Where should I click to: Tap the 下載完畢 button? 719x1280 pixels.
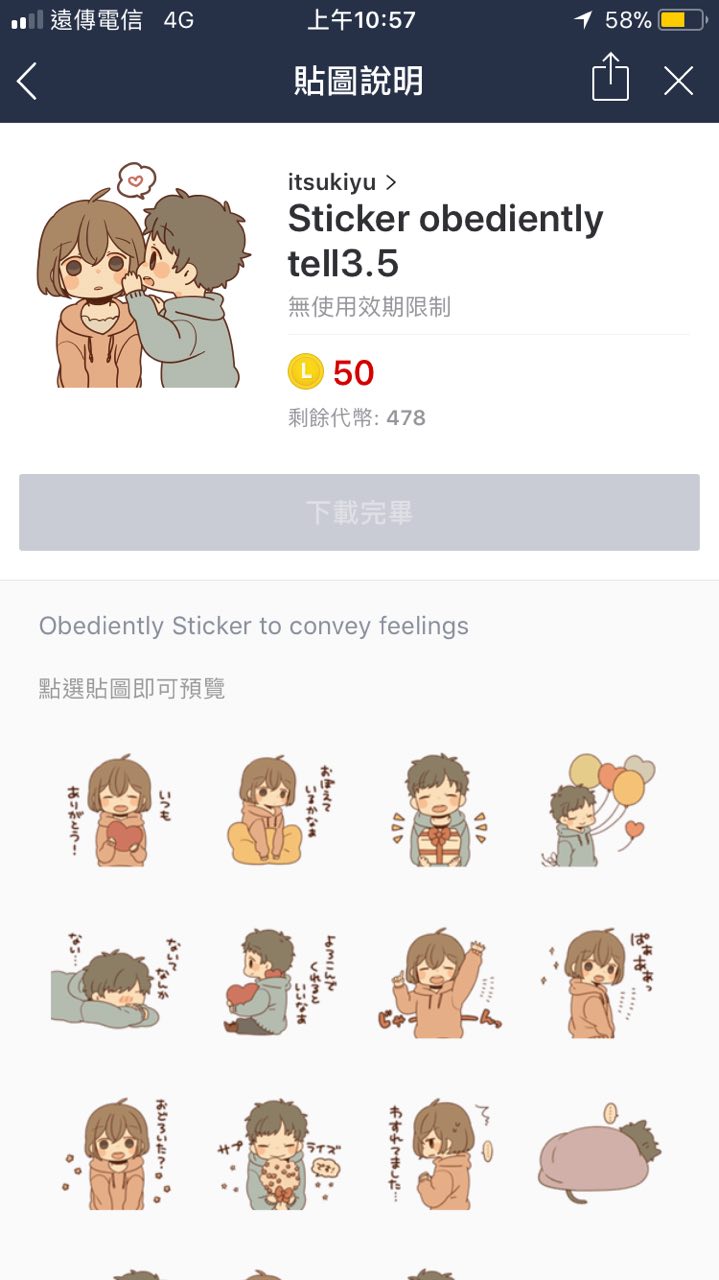click(x=359, y=512)
